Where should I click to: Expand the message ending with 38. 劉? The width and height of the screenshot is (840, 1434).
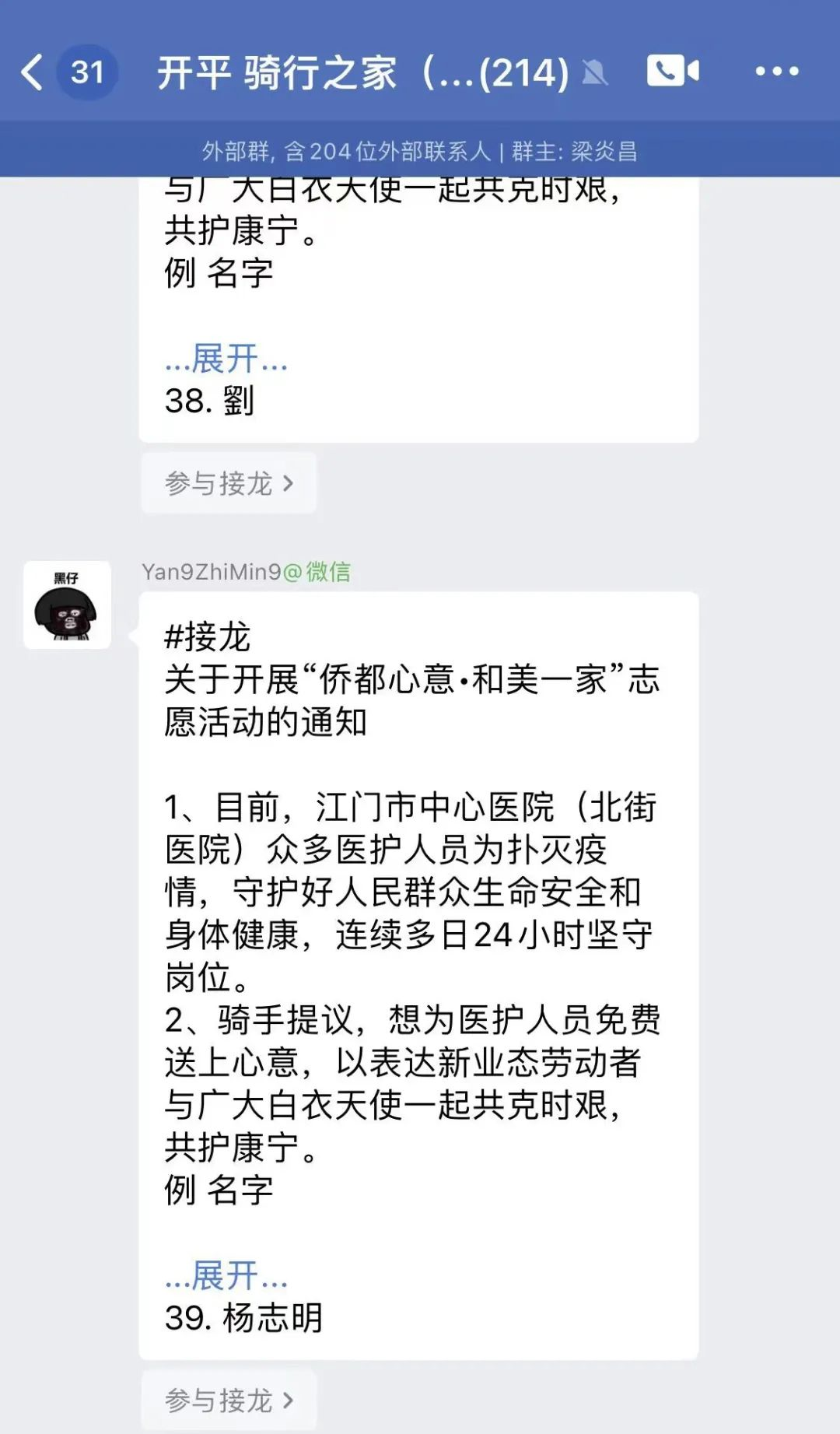pos(226,359)
